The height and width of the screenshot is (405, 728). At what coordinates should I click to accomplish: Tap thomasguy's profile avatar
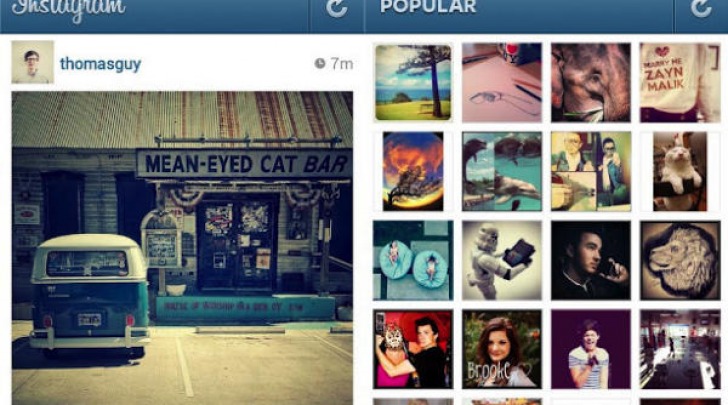[x=32, y=62]
